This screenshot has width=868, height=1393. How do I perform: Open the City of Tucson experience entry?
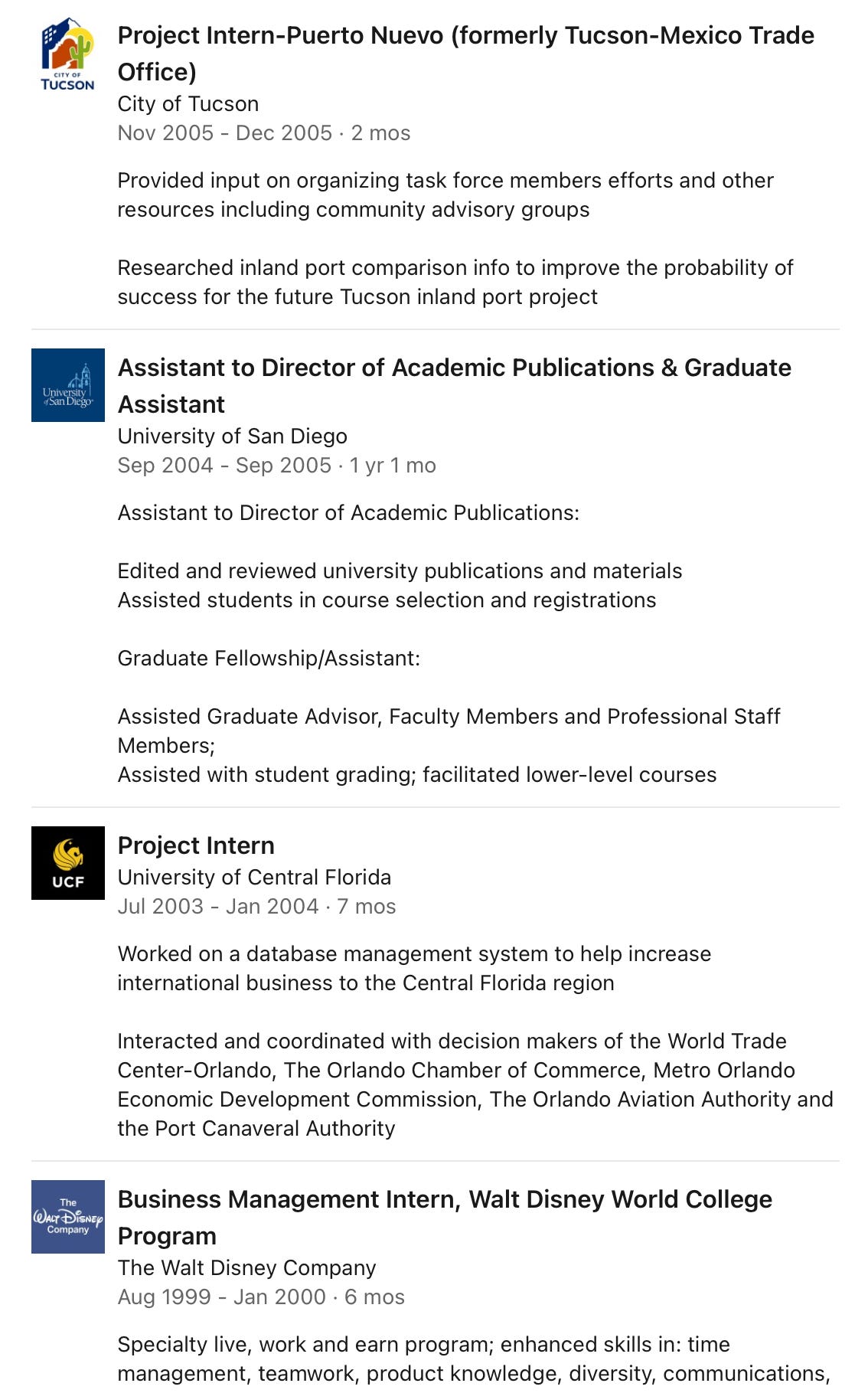tap(465, 53)
